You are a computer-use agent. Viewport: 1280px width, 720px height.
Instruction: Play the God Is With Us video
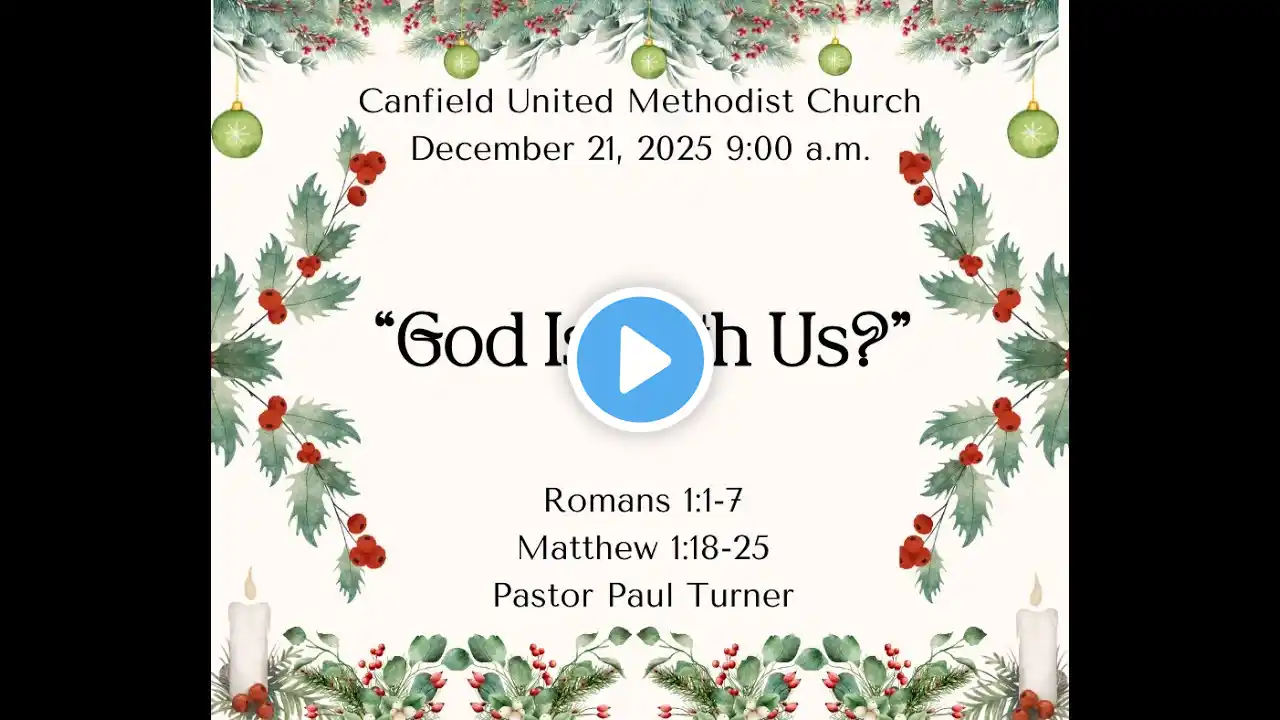pos(640,360)
